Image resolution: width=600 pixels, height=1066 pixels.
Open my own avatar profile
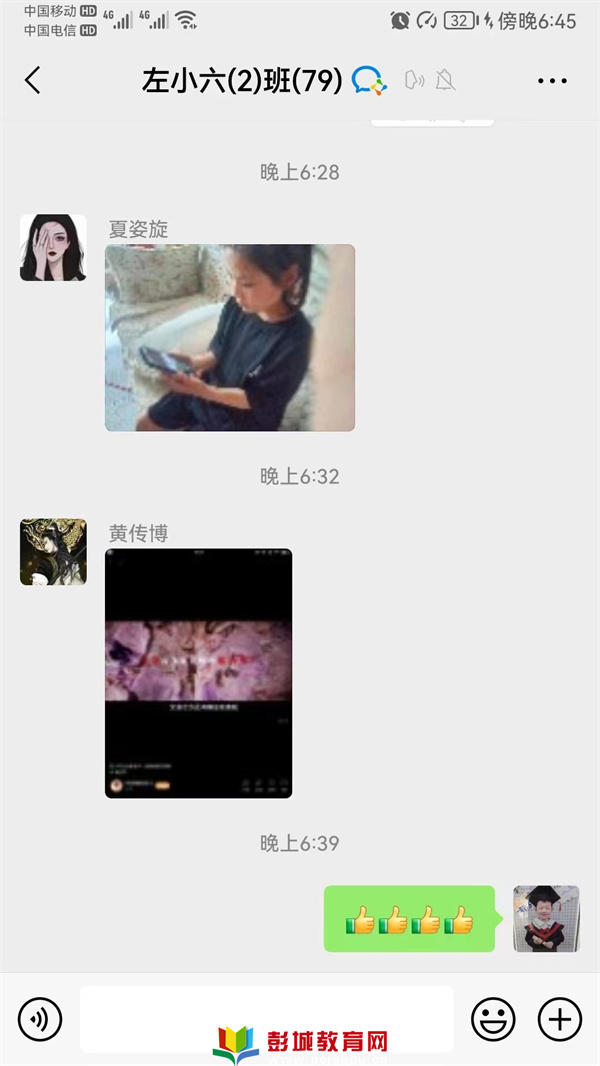pyautogui.click(x=546, y=918)
